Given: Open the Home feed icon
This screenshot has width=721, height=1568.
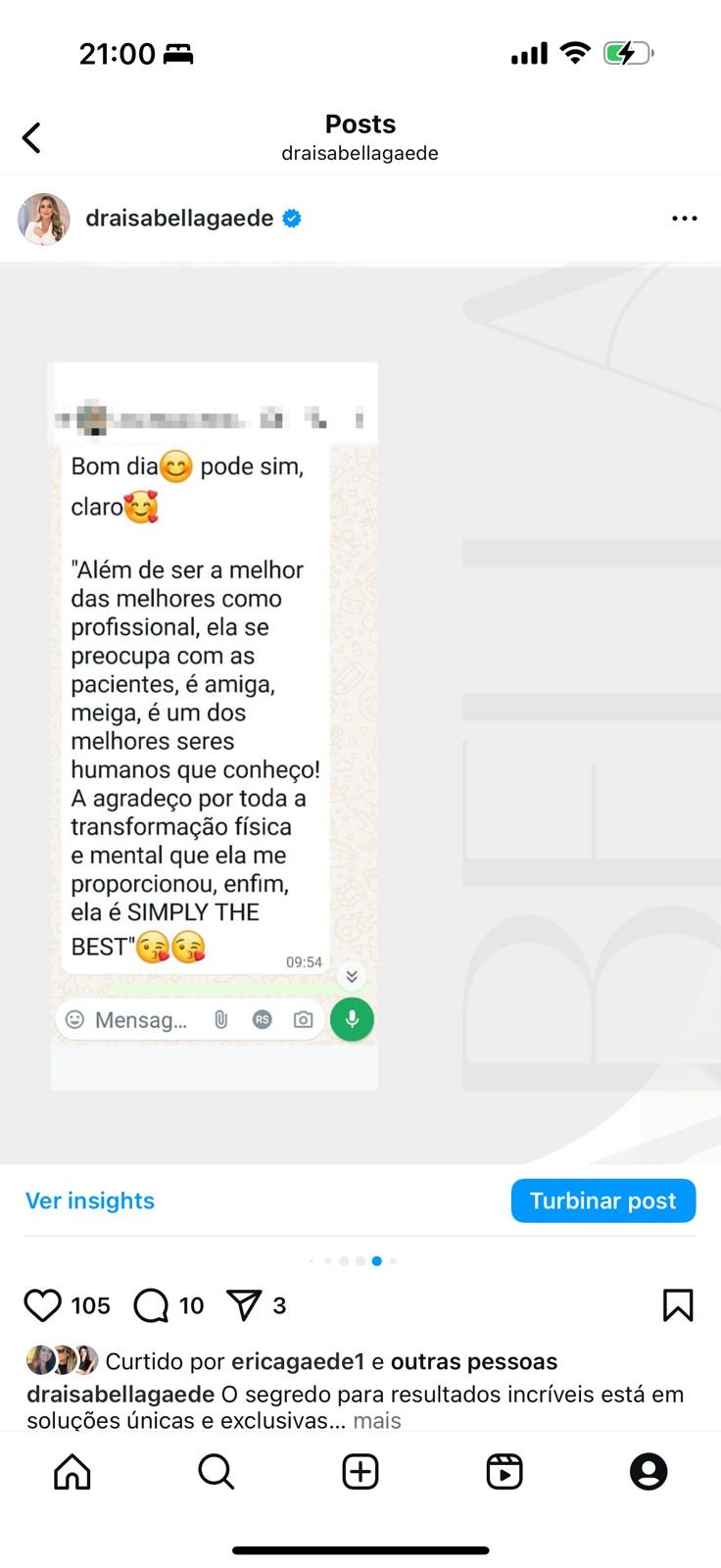Looking at the screenshot, I should (x=72, y=1471).
